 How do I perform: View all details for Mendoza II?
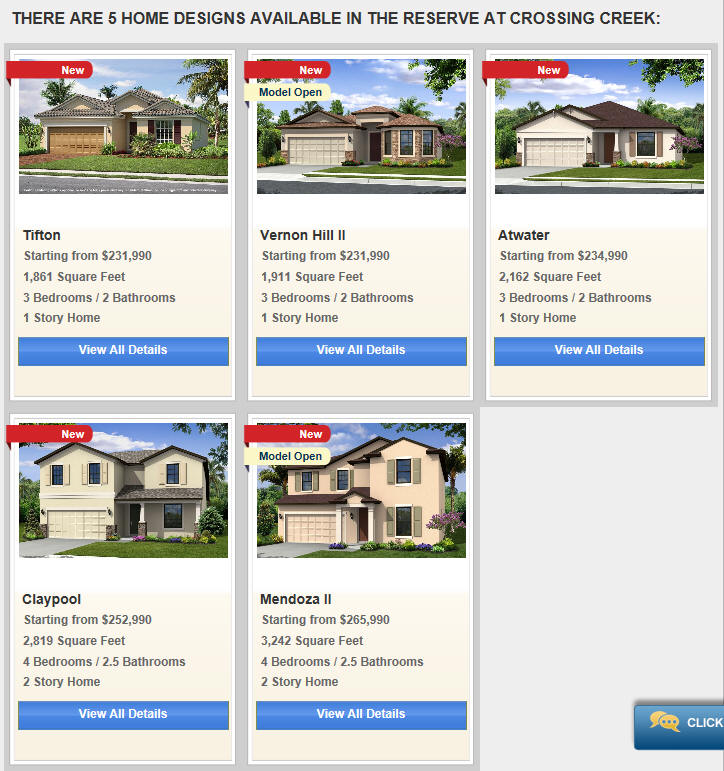point(361,715)
